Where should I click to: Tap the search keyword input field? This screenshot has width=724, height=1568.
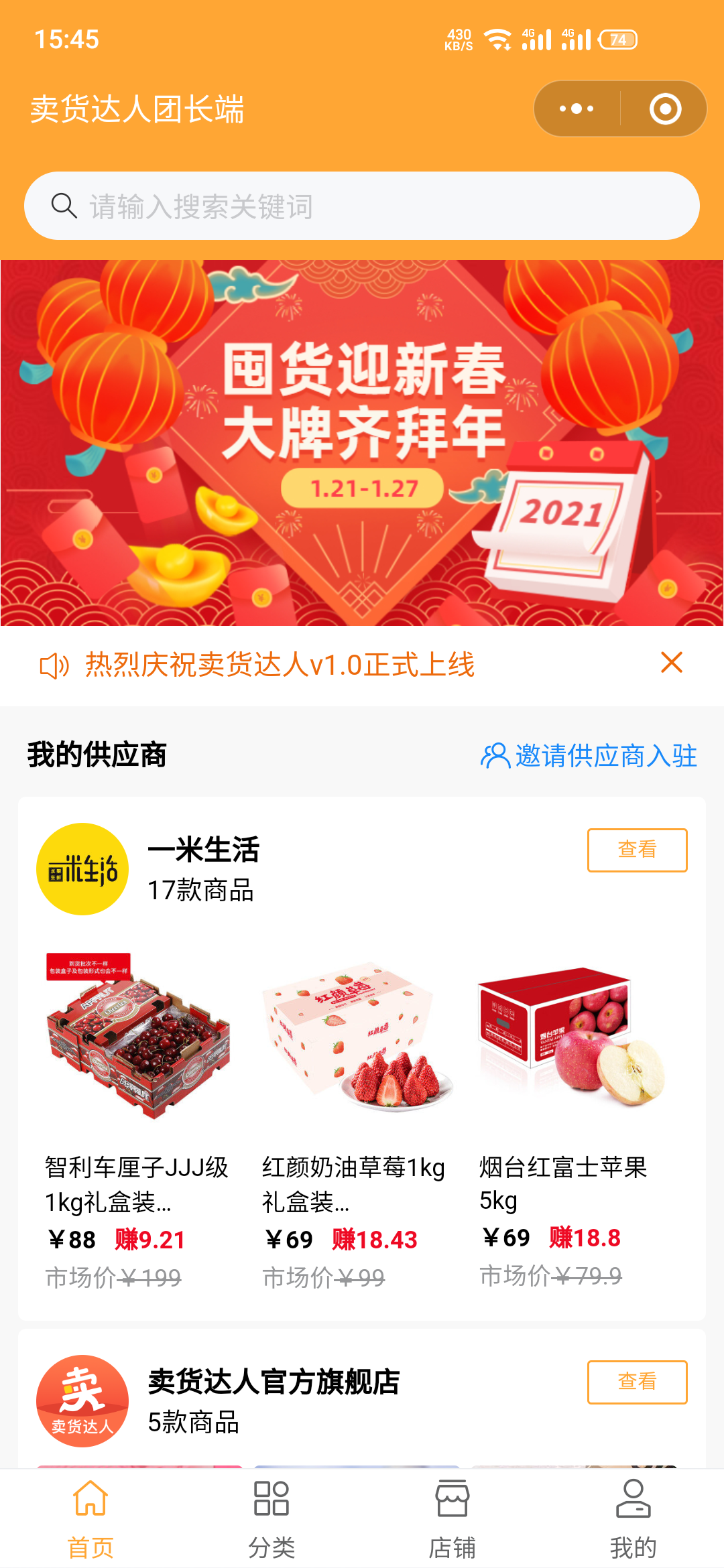pos(362,206)
